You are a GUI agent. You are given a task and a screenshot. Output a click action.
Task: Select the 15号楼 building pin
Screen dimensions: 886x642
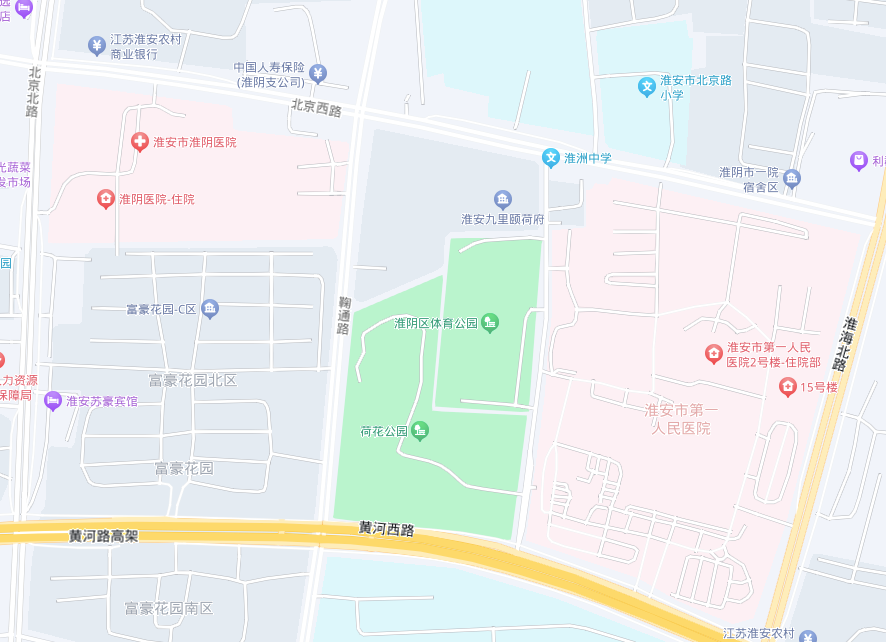pyautogui.click(x=787, y=386)
